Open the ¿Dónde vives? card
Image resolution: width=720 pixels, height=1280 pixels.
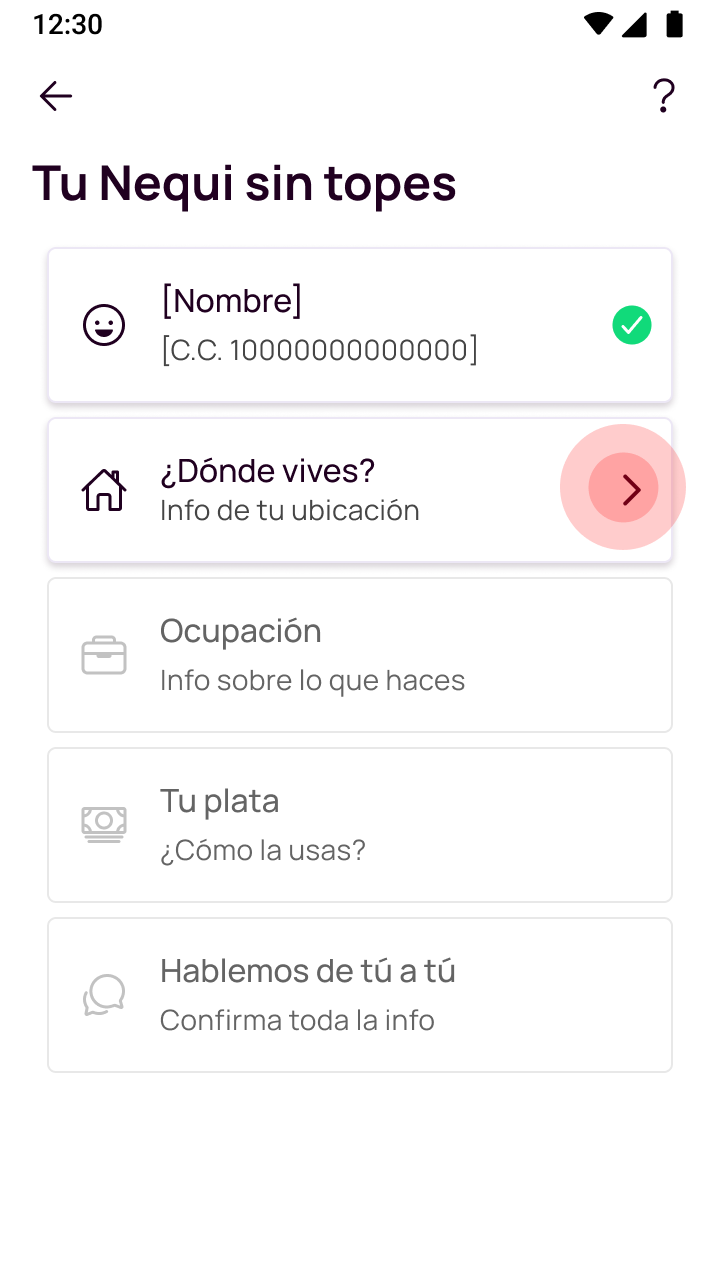[x=360, y=490]
